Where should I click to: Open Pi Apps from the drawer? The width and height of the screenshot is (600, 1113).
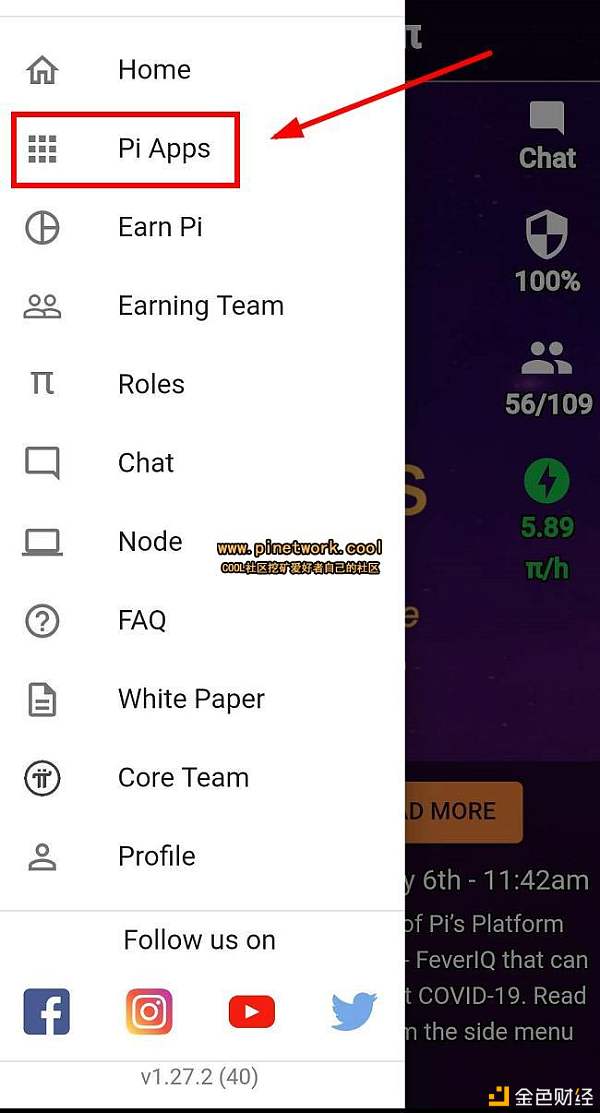(x=163, y=149)
